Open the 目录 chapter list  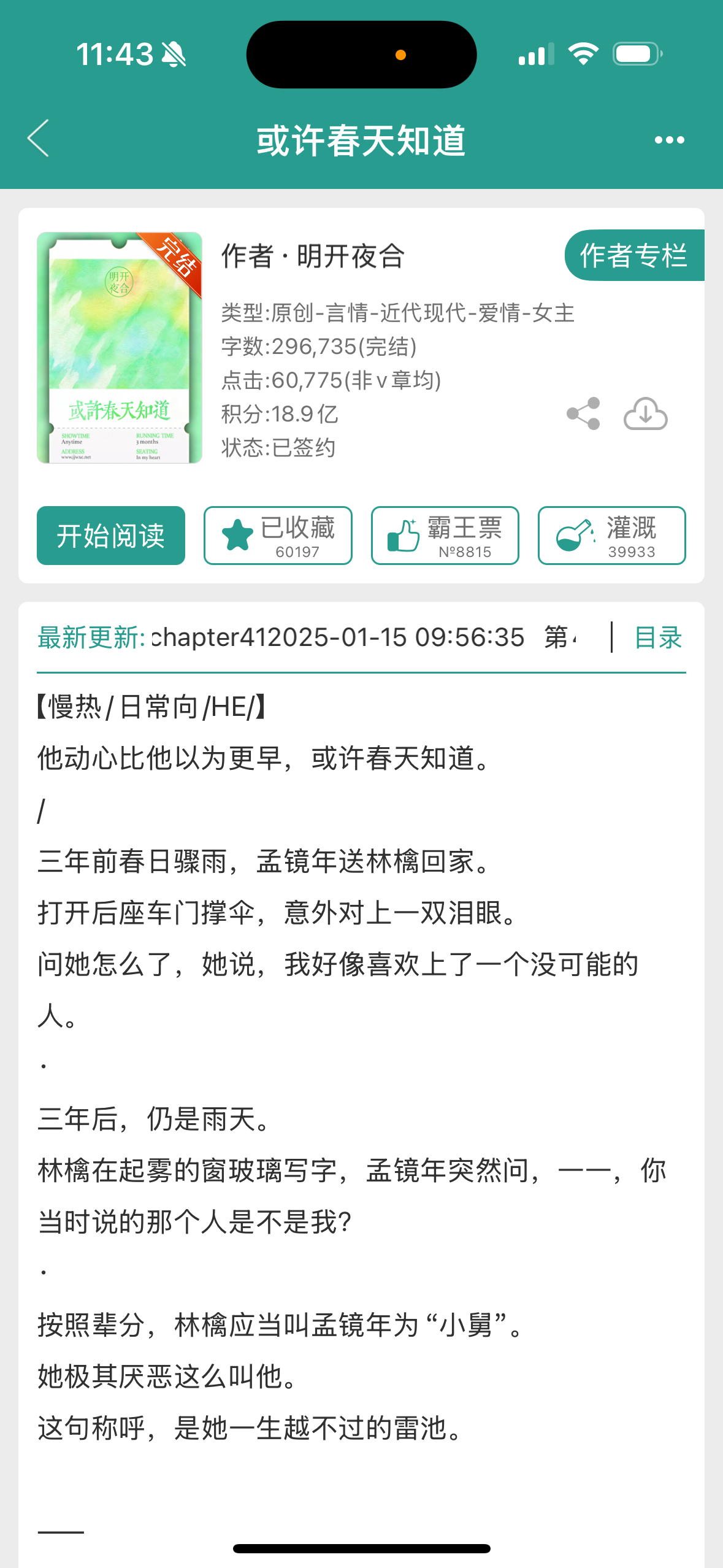point(657,638)
